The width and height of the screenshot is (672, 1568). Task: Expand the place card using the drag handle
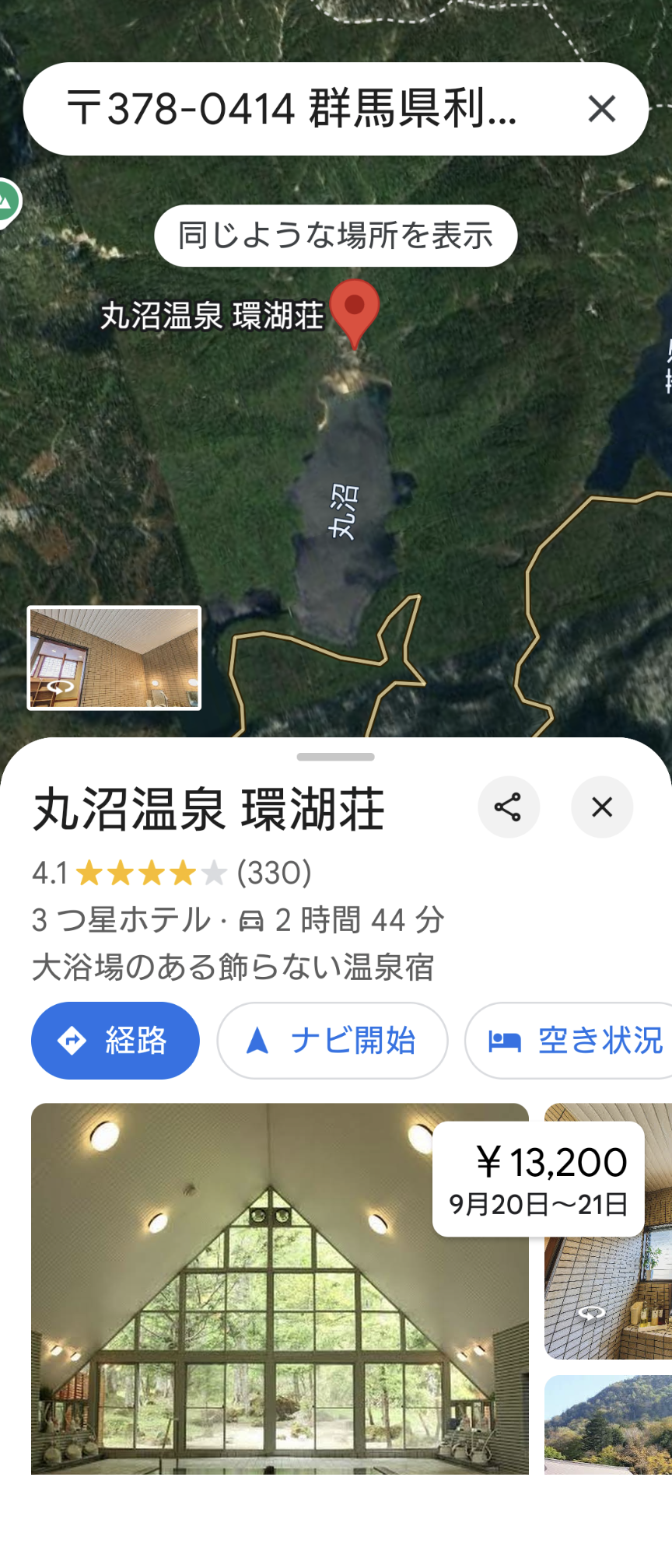[x=336, y=757]
